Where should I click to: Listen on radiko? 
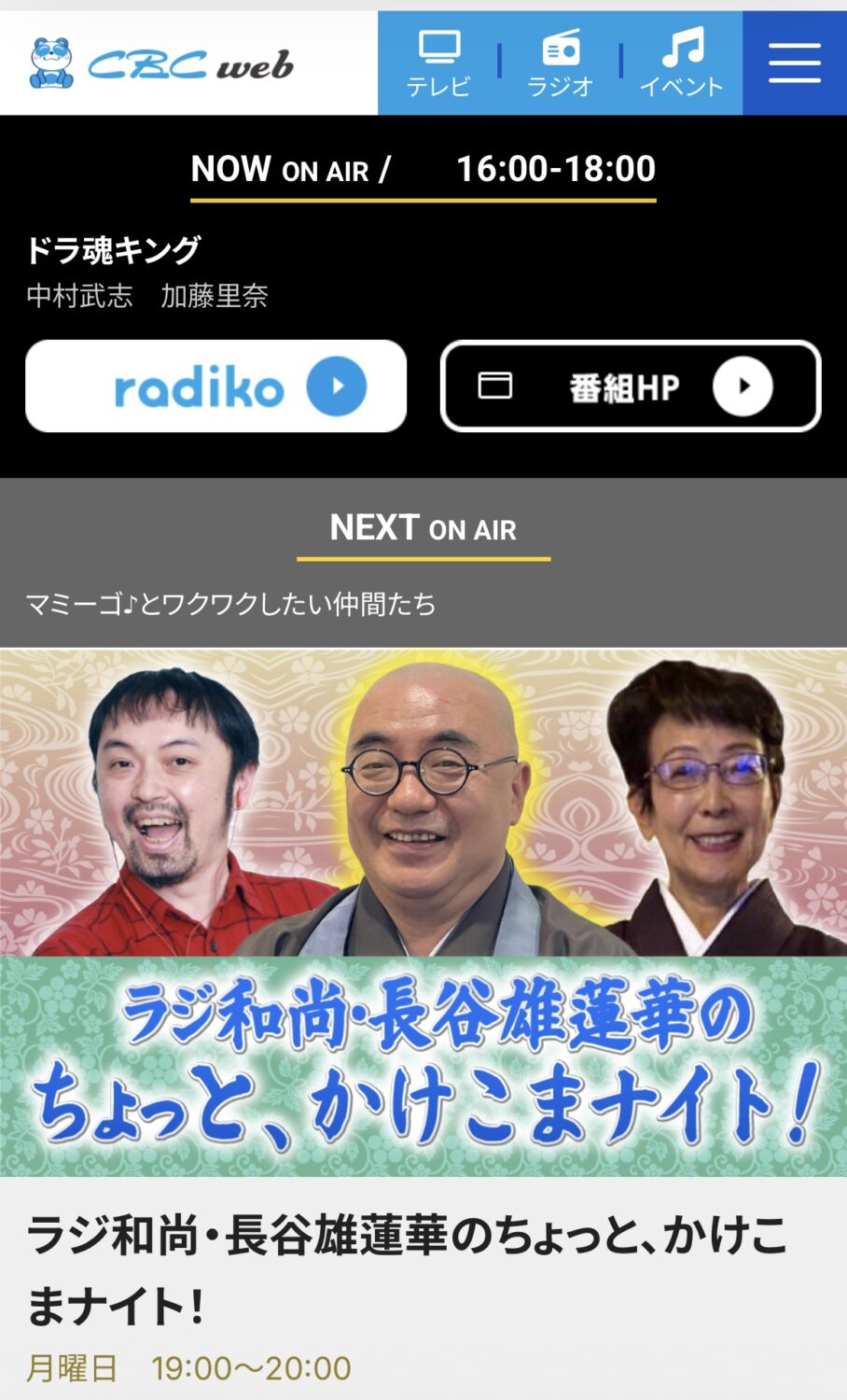pyautogui.click(x=215, y=386)
